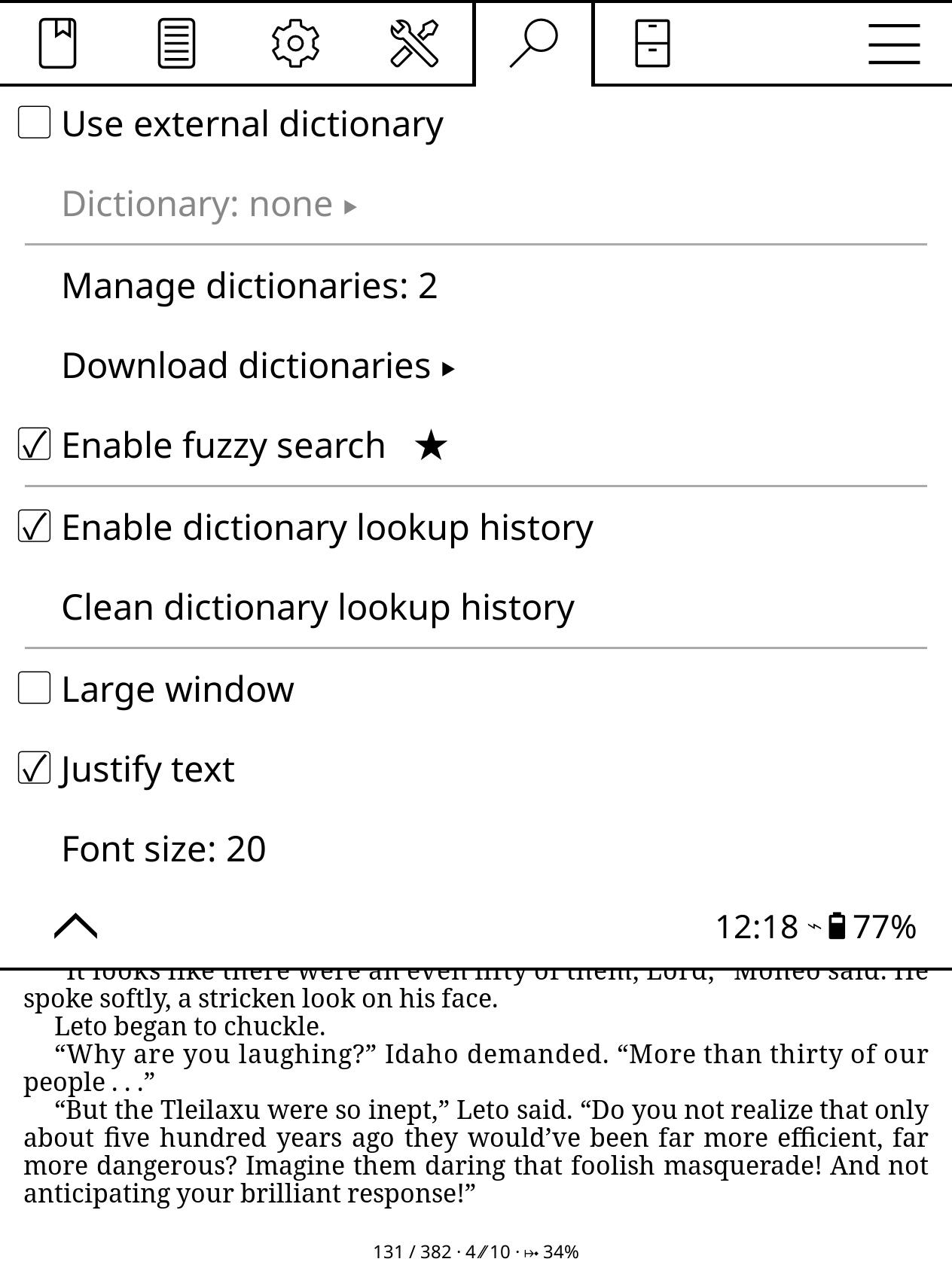Expand Download dictionaries submenu
The image size is (952, 1265).
pyautogui.click(x=258, y=367)
